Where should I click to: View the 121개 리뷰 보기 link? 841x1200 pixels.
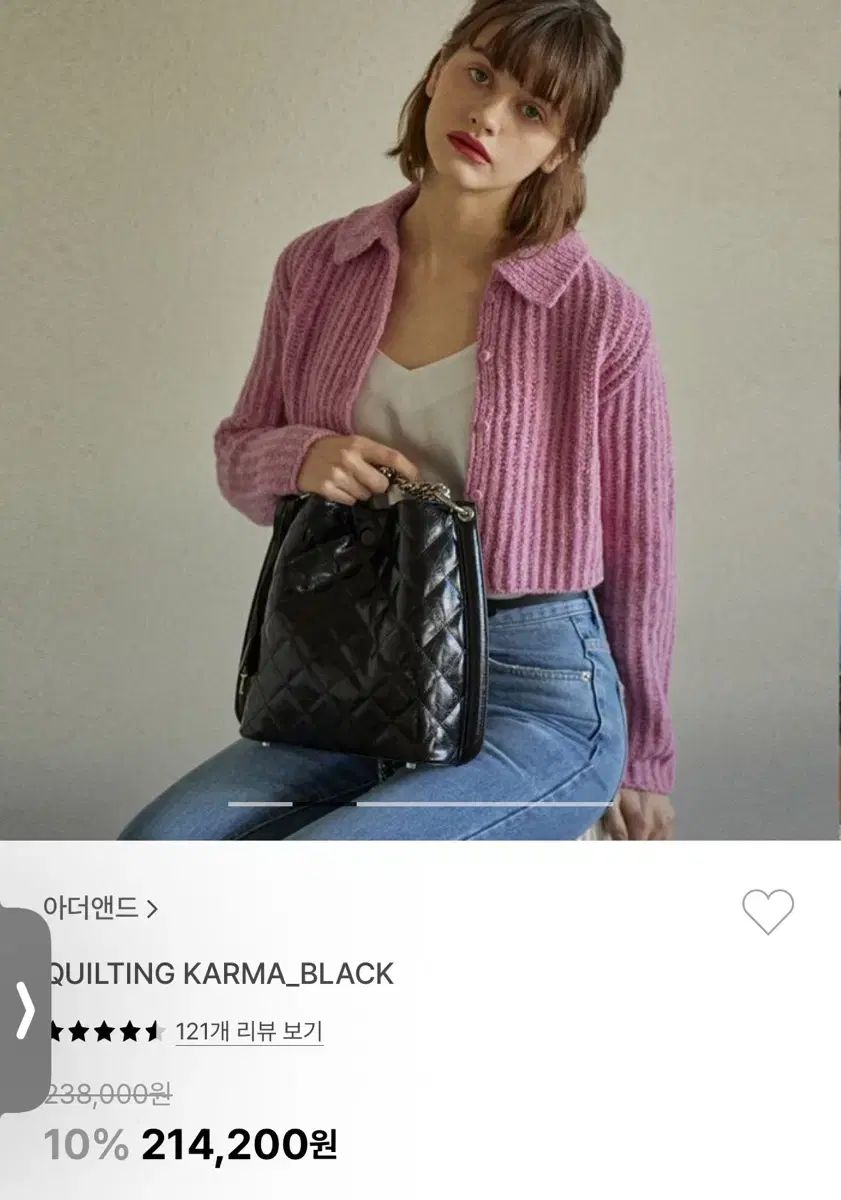249,1031
